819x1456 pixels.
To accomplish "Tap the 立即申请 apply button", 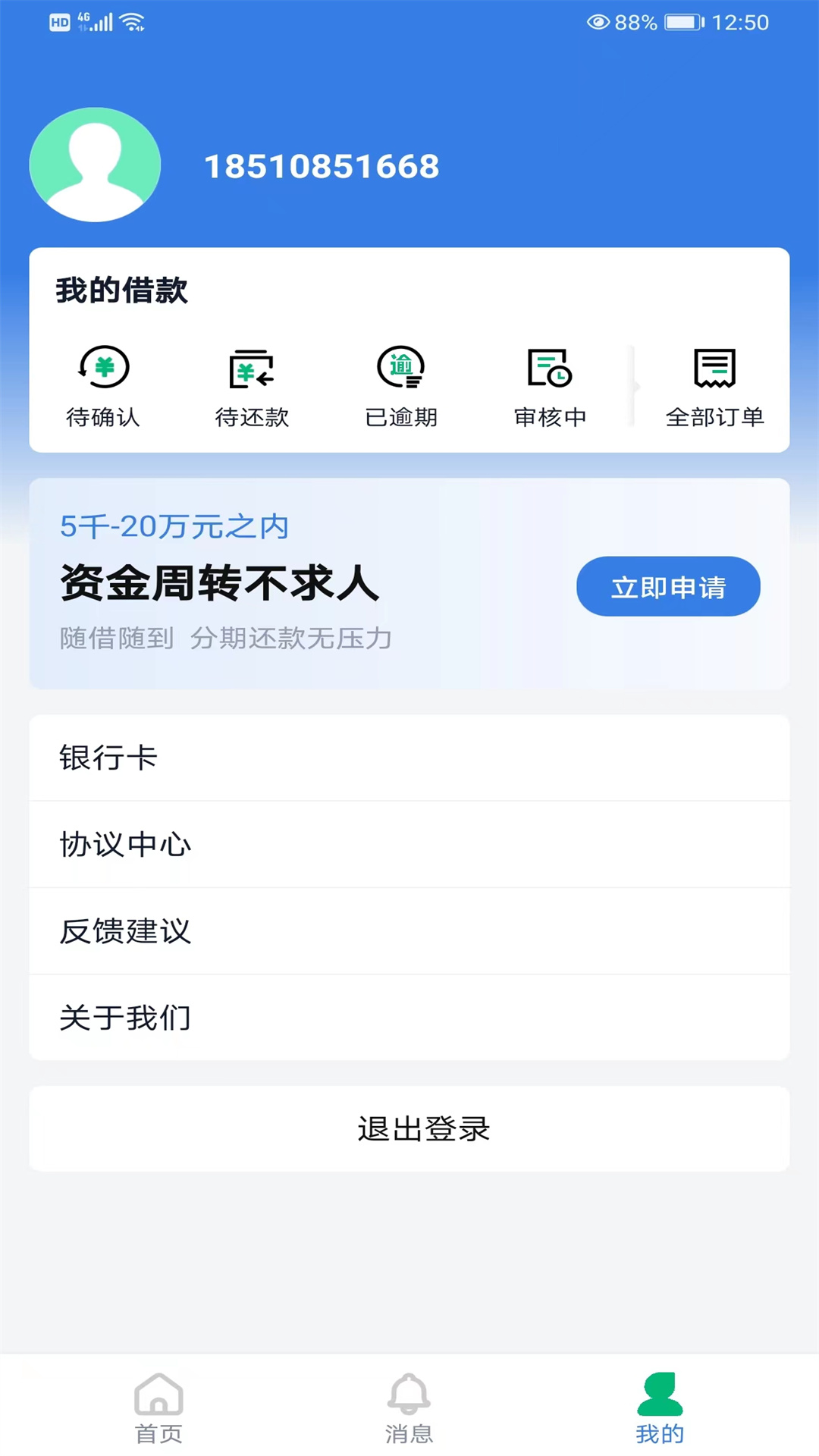I will pos(668,586).
